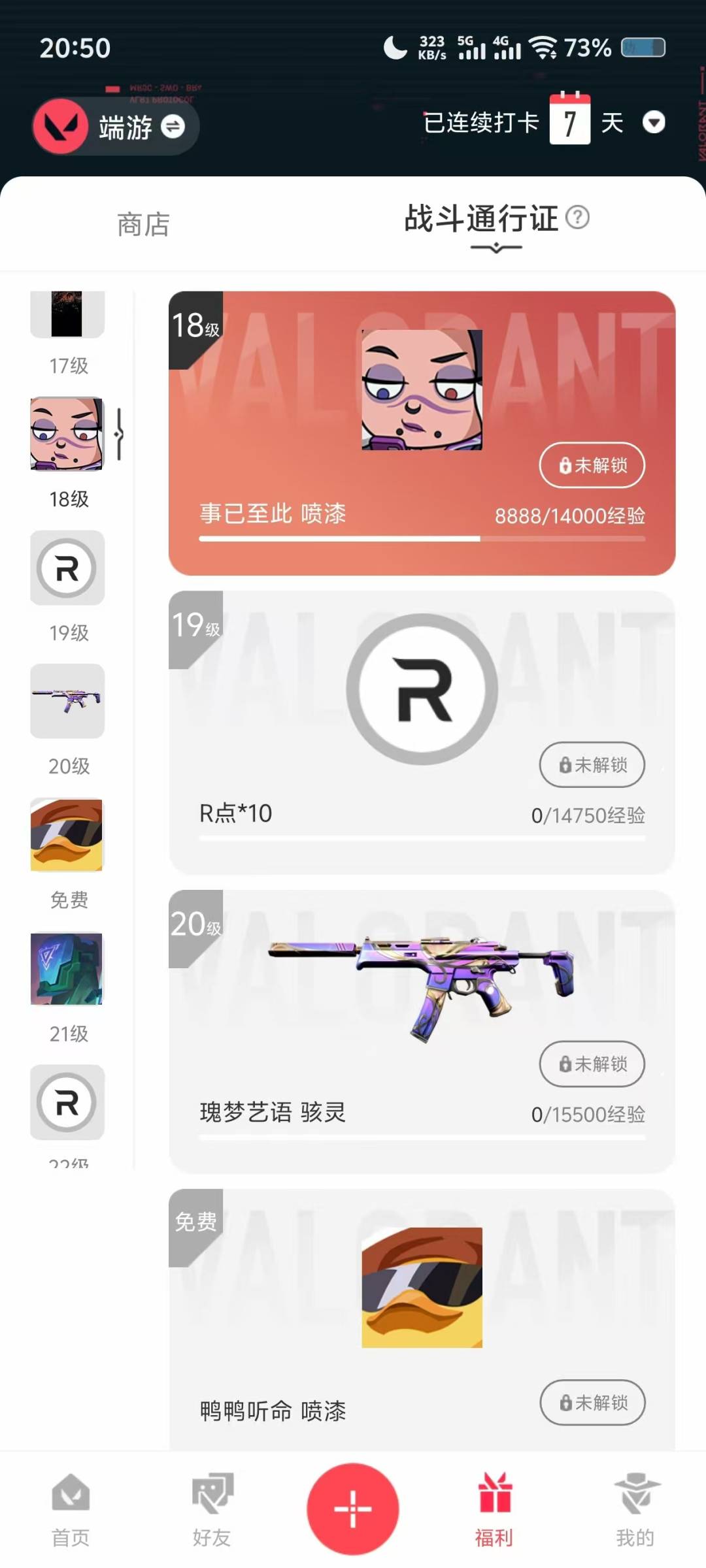706x1568 pixels.
Task: Tap 未解锁 on the 事已至此 喷漆 card
Action: click(592, 465)
